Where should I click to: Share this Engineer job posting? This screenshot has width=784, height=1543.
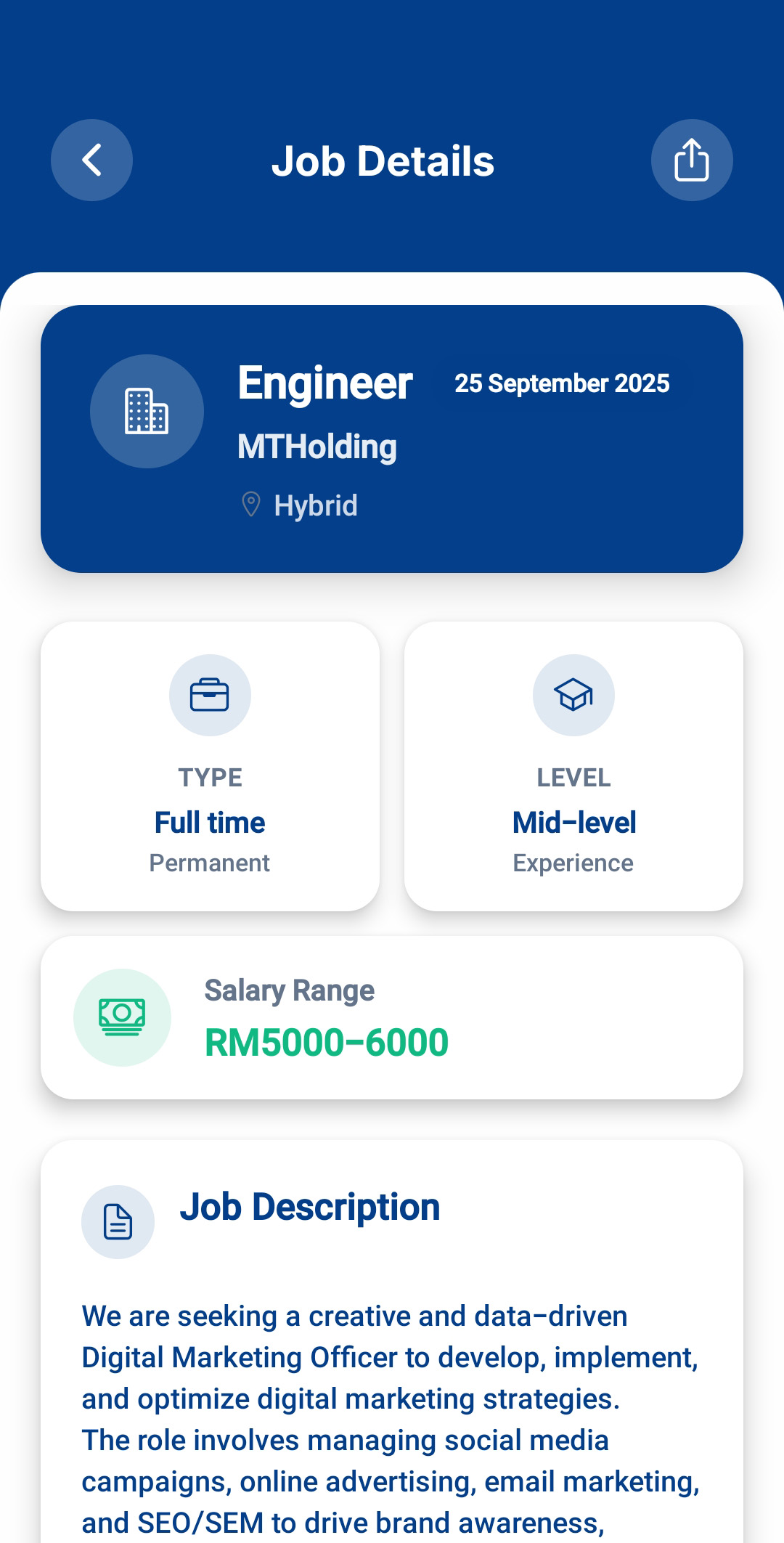[x=691, y=160]
